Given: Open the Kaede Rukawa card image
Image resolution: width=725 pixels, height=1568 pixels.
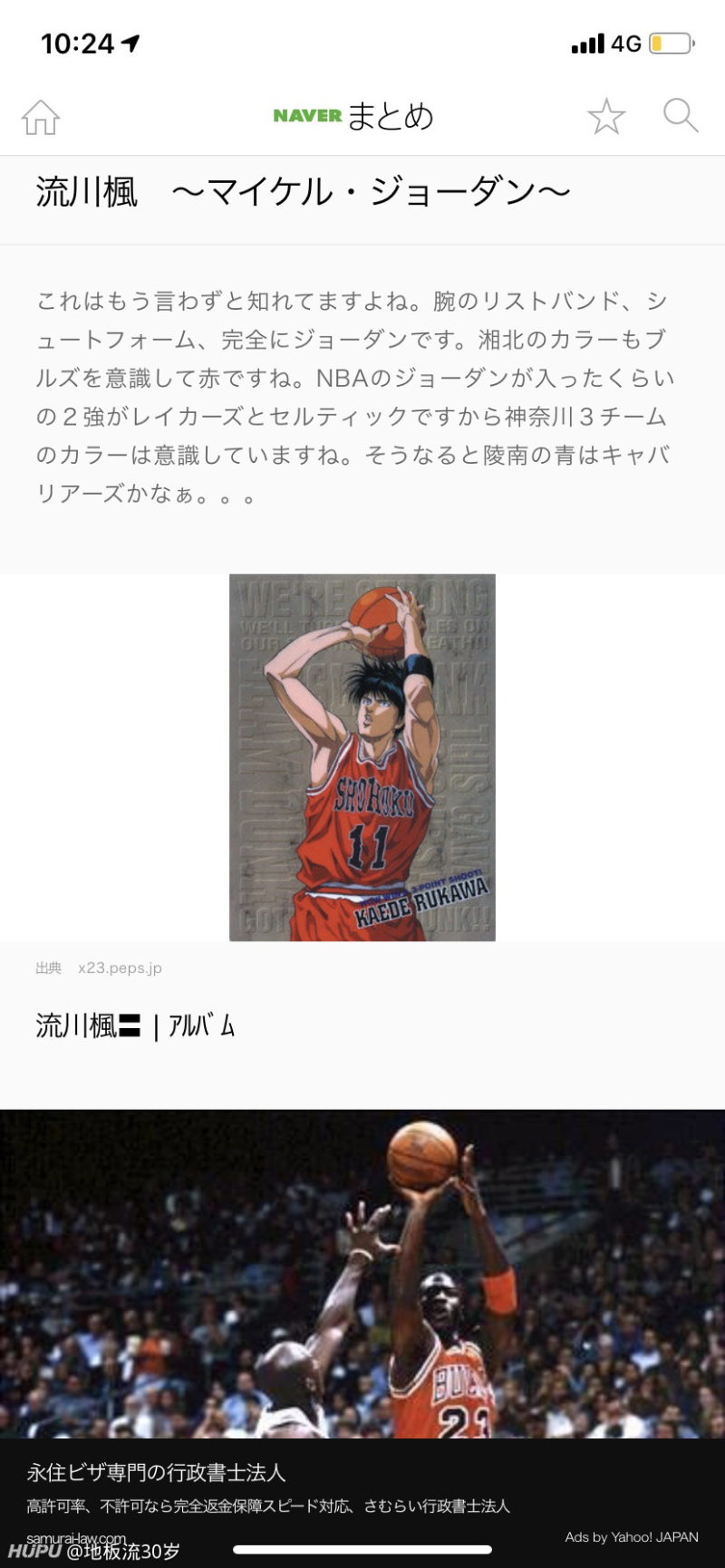Looking at the screenshot, I should pos(362,757).
